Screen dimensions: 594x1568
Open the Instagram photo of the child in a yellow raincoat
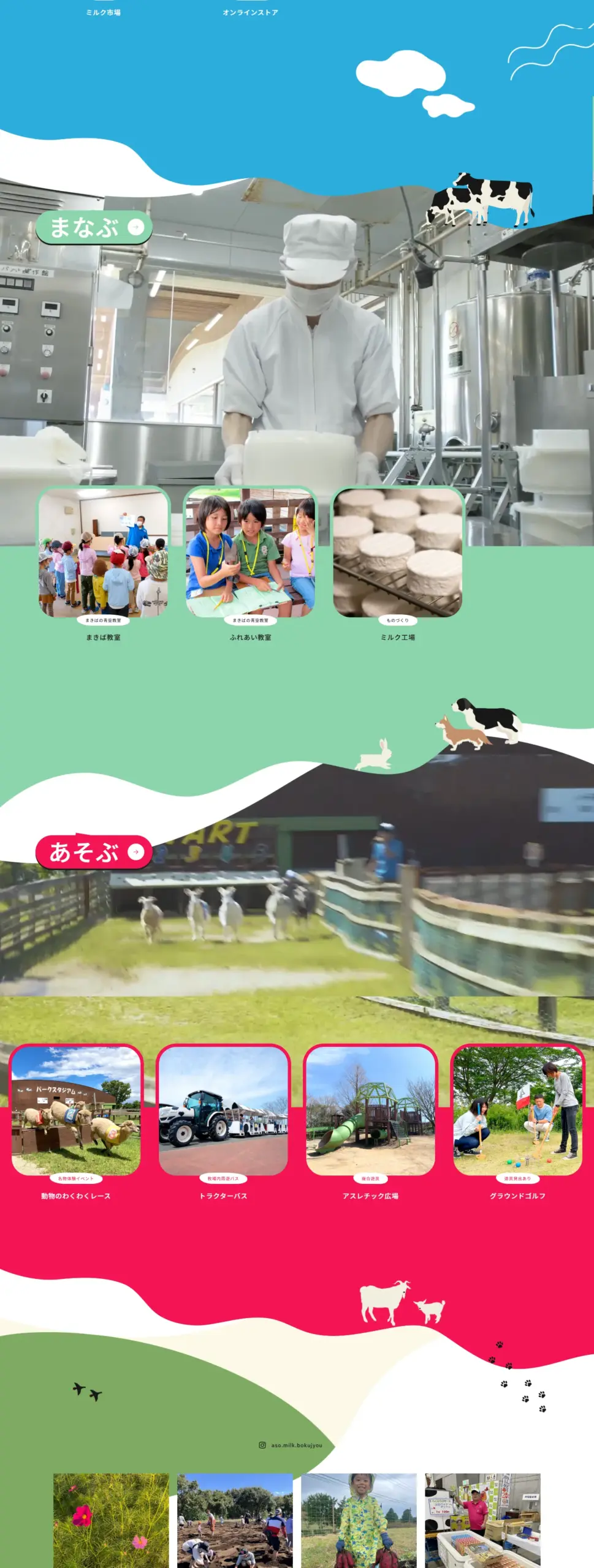coord(359,1520)
